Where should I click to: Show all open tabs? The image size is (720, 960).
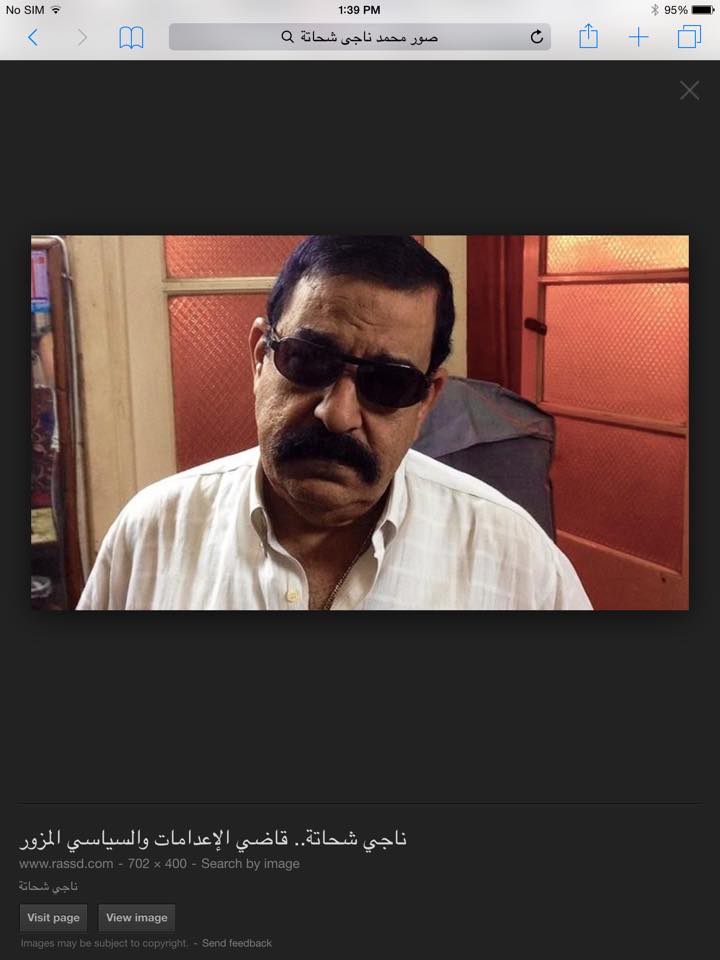point(689,38)
